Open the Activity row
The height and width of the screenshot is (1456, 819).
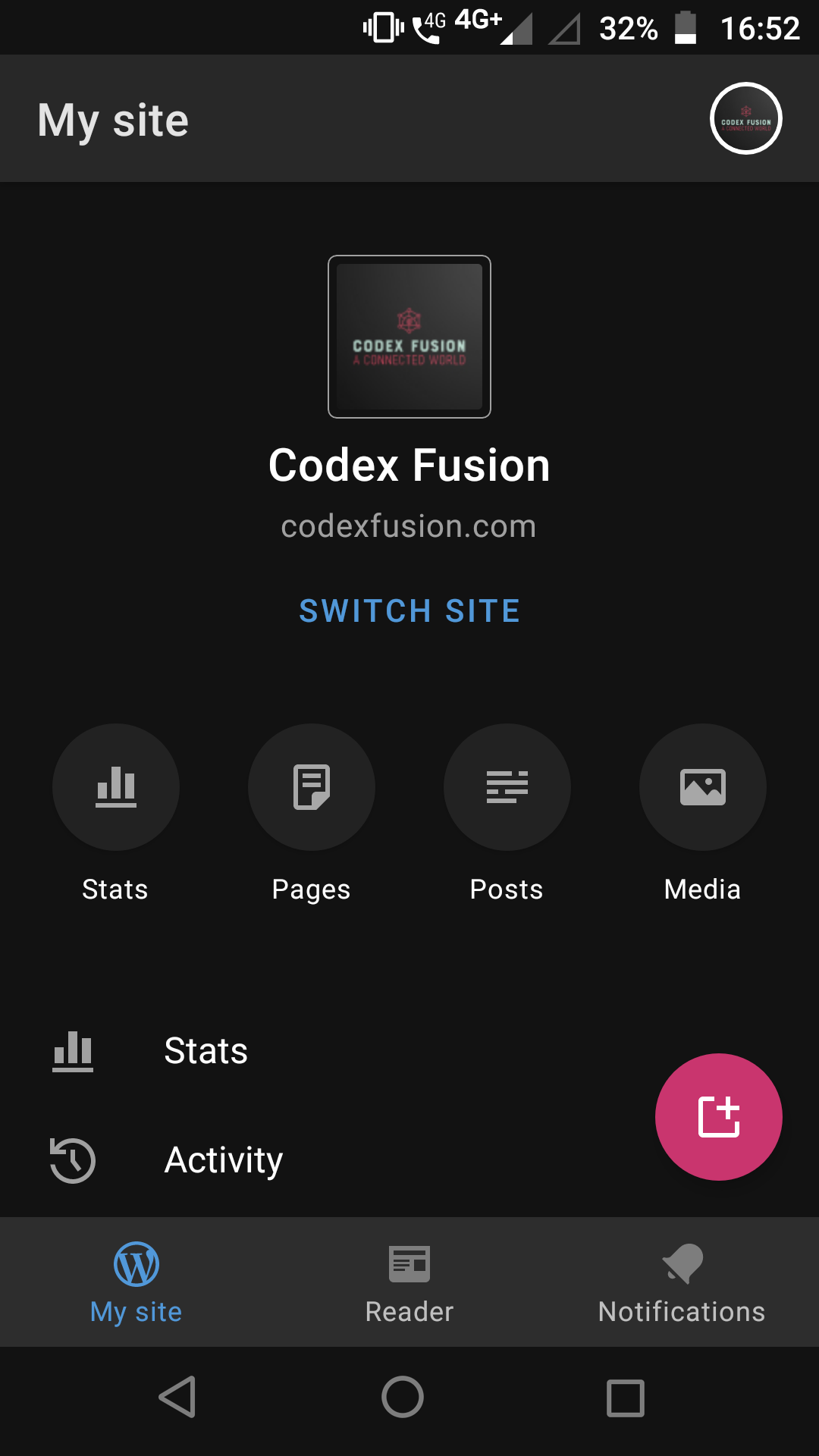point(223,1160)
